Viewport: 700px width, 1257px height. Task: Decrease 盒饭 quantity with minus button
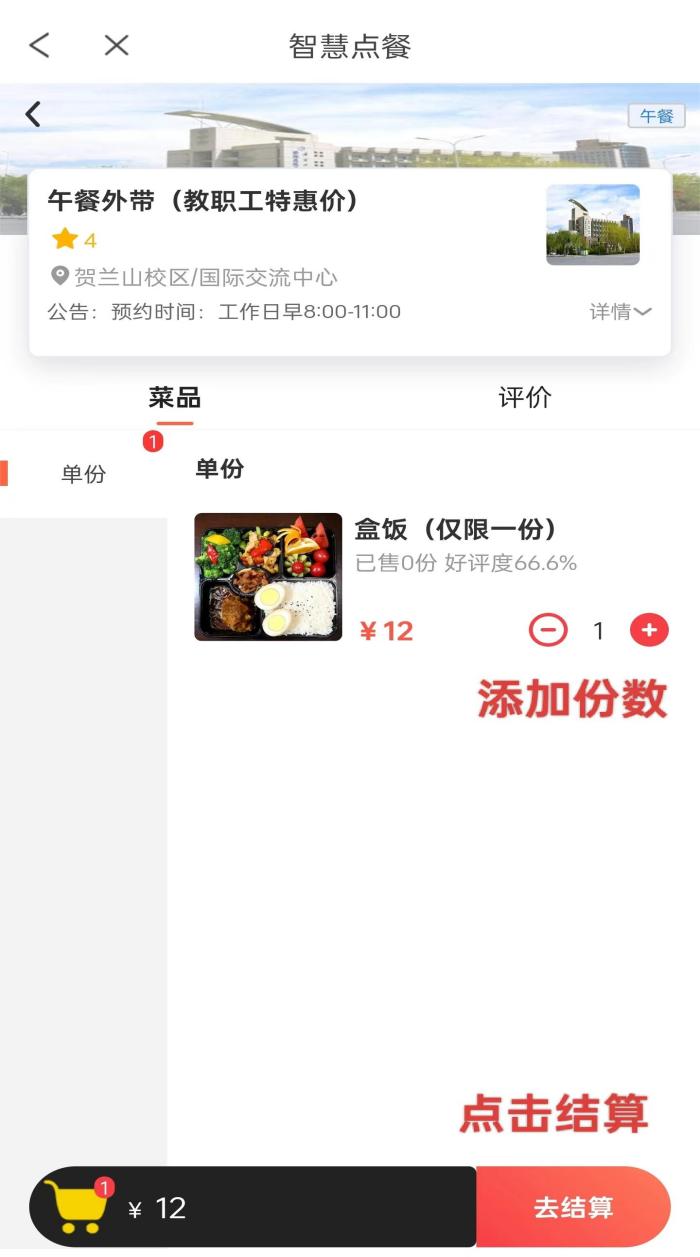coord(548,630)
